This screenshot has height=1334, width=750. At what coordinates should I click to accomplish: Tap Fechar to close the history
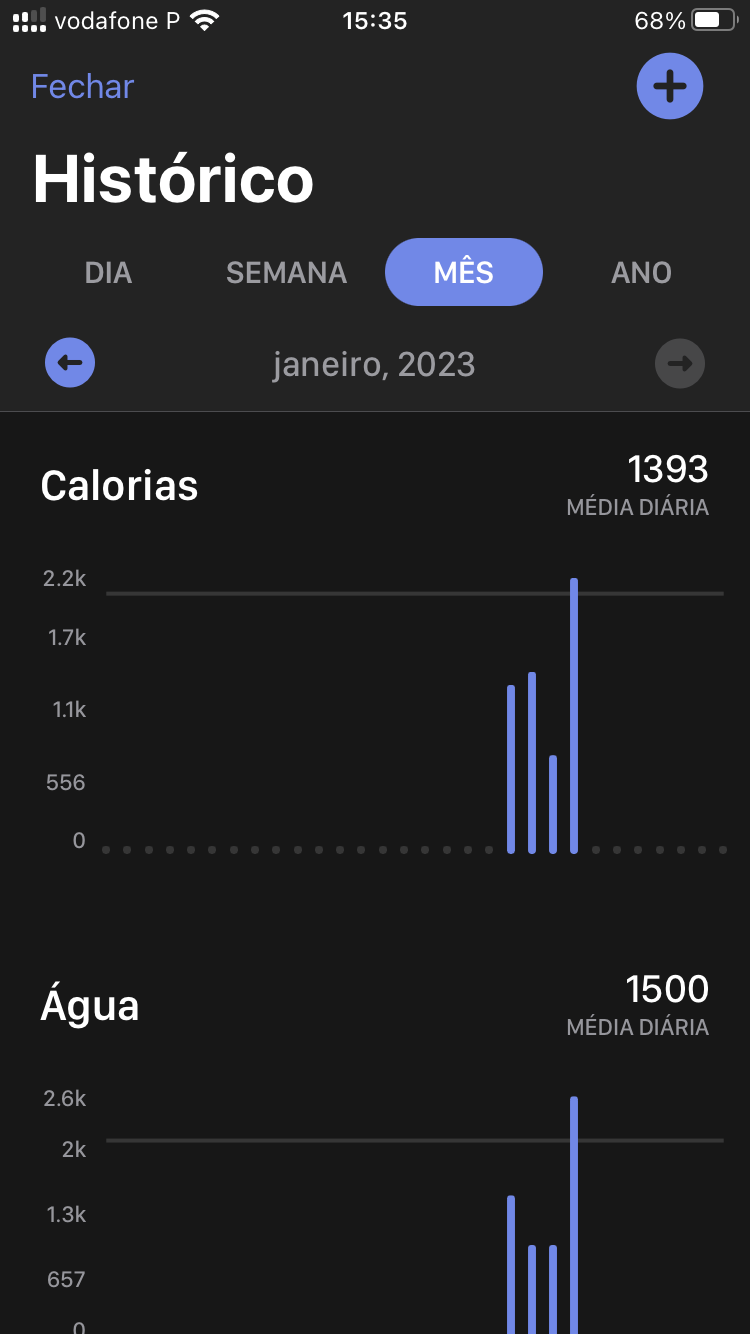point(82,87)
